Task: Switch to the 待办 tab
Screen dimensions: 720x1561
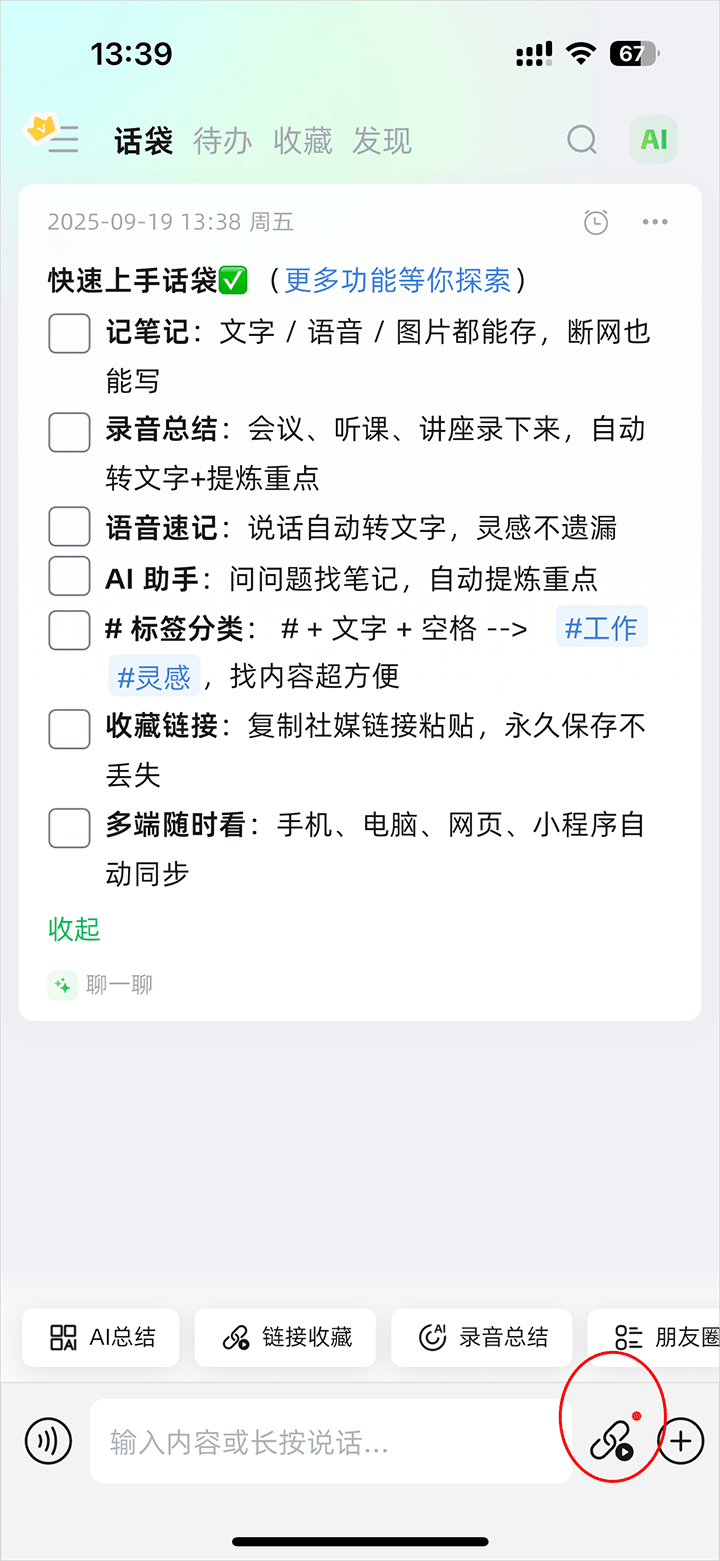Action: tap(222, 142)
